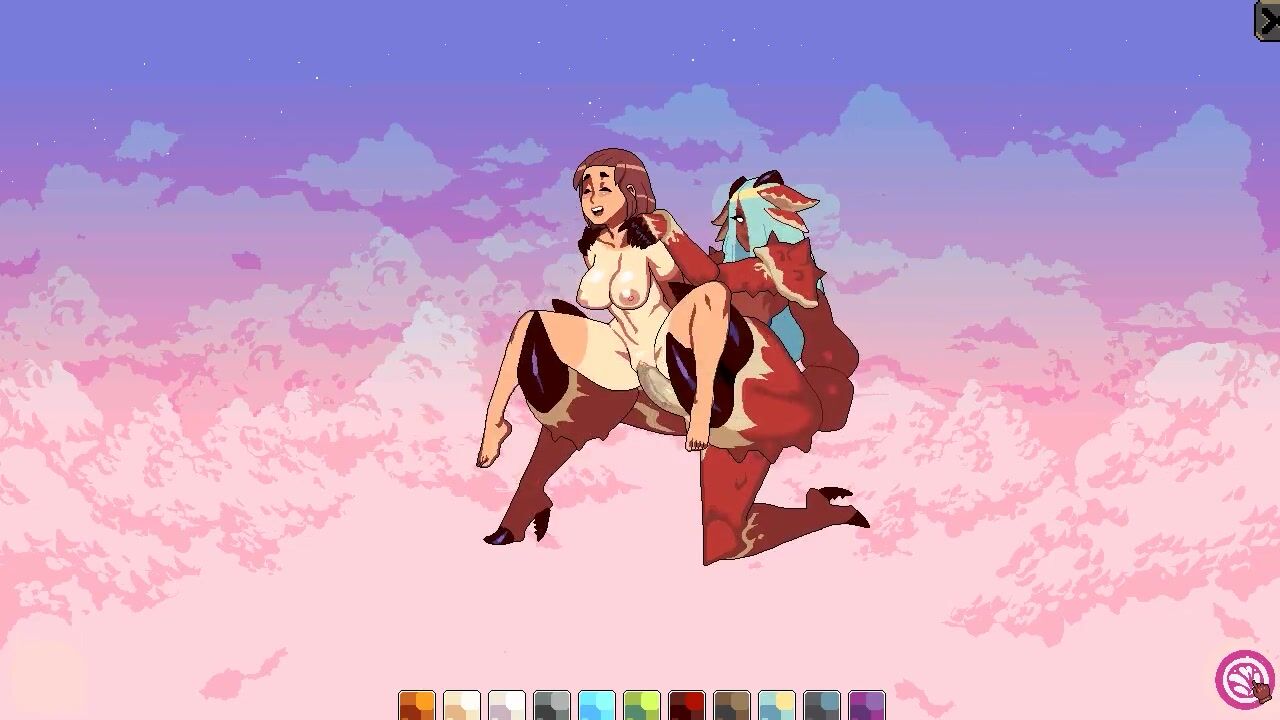Image resolution: width=1280 pixels, height=720 pixels.
Task: Pick the lime green color swatch
Action: point(642,705)
